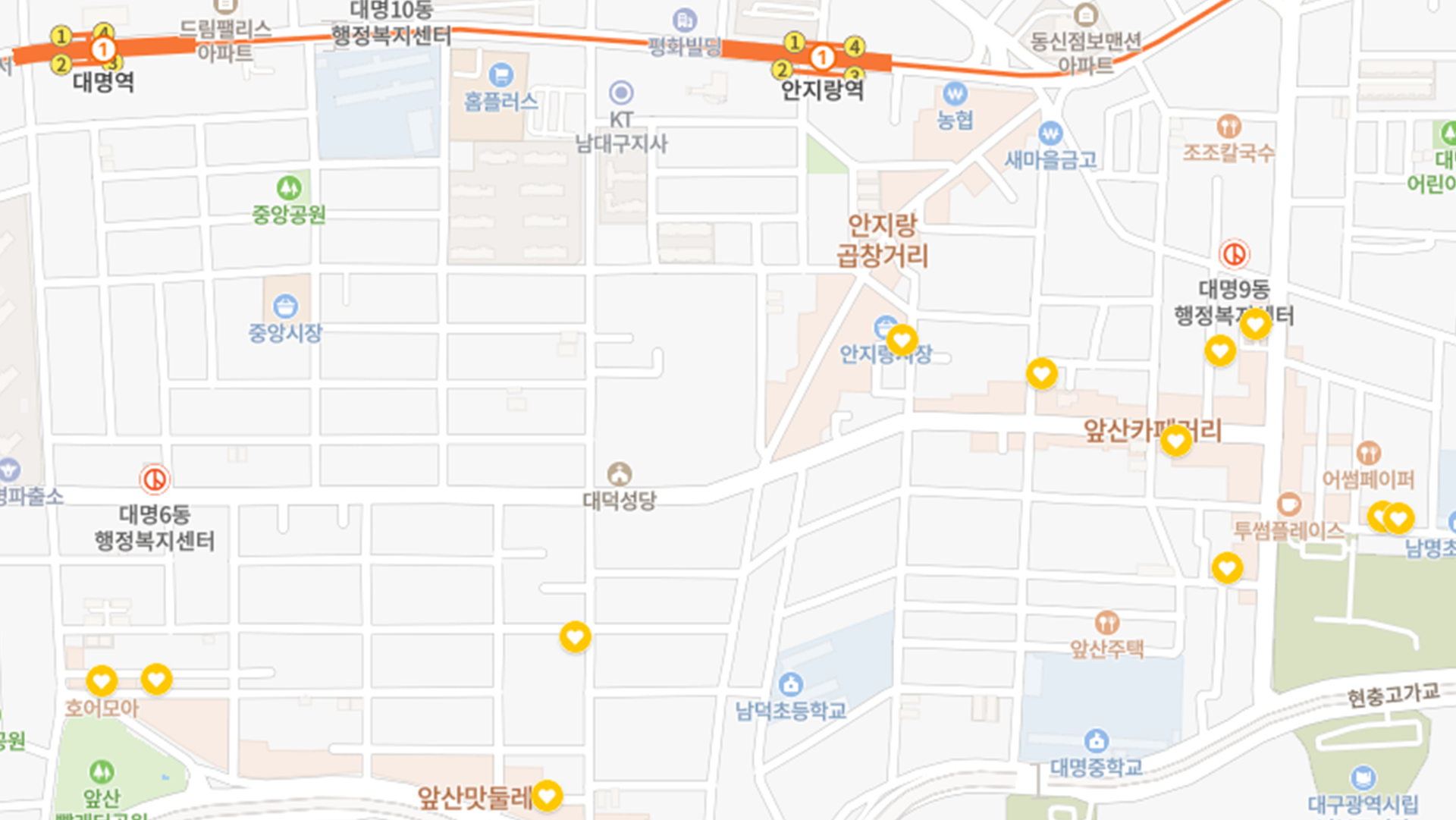Open the 남덕초등학교 school icon

(790, 684)
